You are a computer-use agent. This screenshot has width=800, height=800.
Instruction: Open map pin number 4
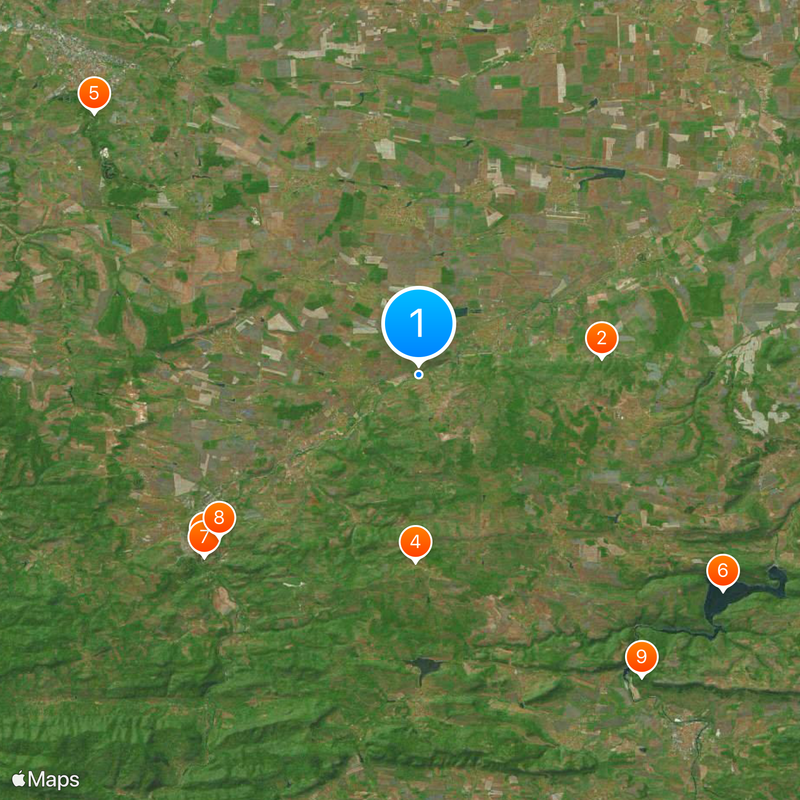click(x=415, y=543)
